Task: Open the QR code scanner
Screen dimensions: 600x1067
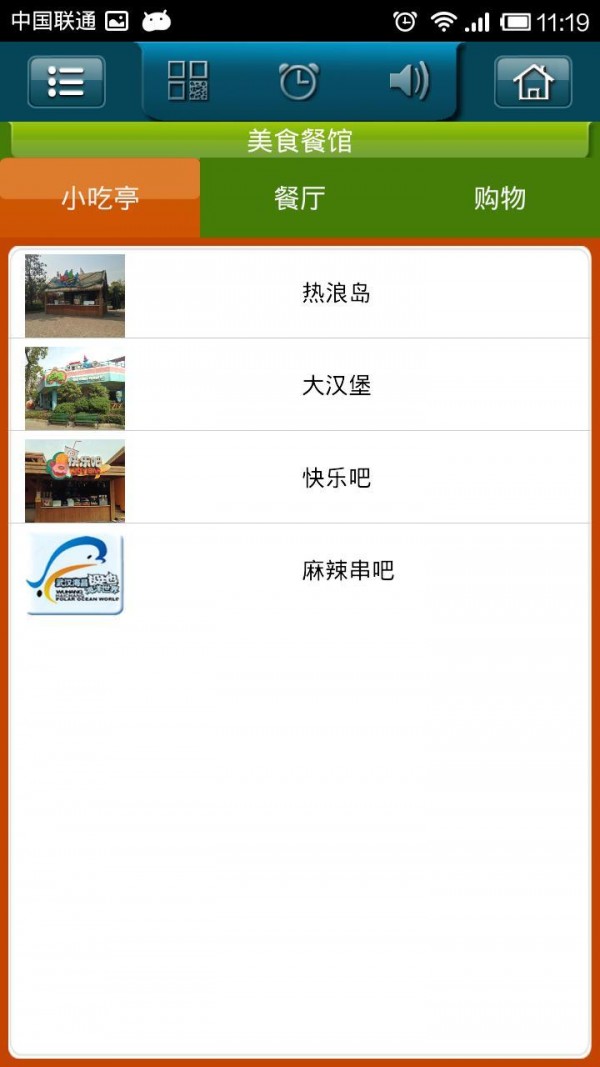Action: [188, 81]
